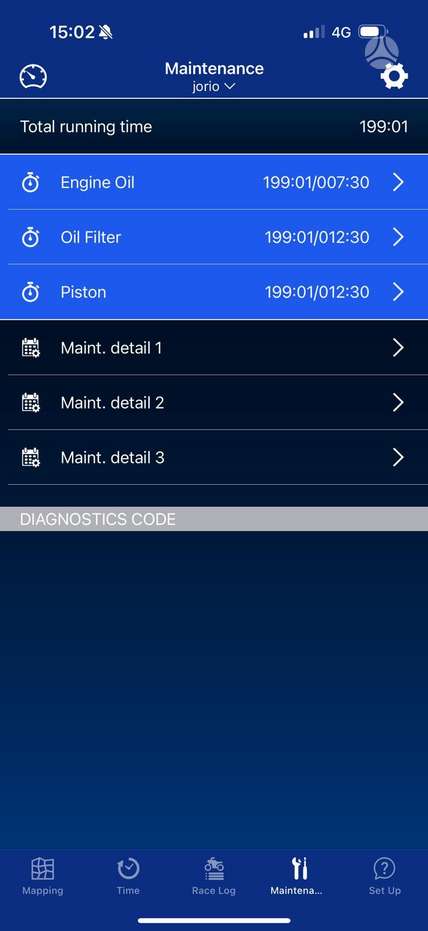Expand the jorio bike selector dropdown
The width and height of the screenshot is (428, 931).
(x=214, y=87)
